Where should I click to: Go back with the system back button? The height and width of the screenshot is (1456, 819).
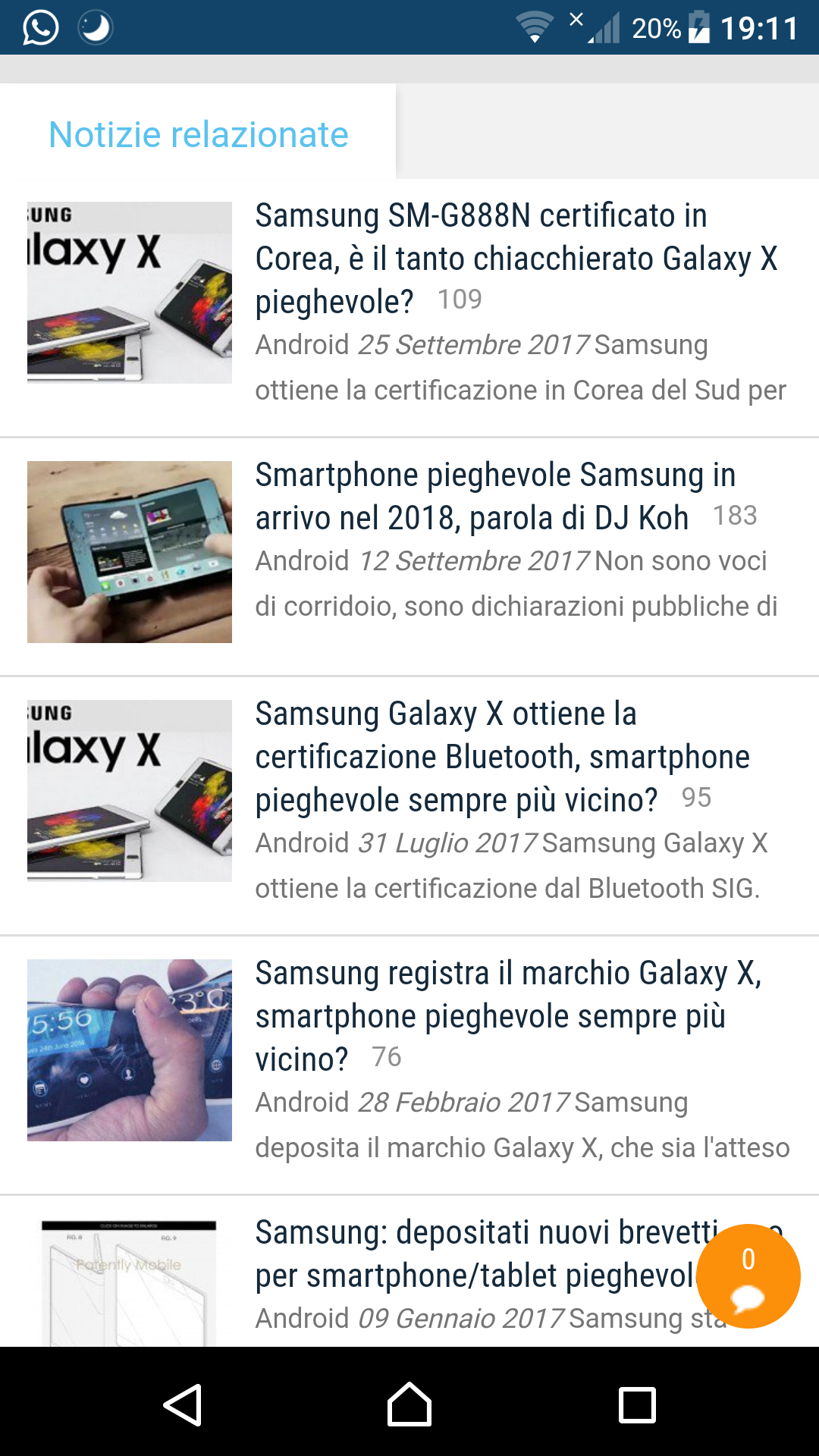[x=183, y=1404]
